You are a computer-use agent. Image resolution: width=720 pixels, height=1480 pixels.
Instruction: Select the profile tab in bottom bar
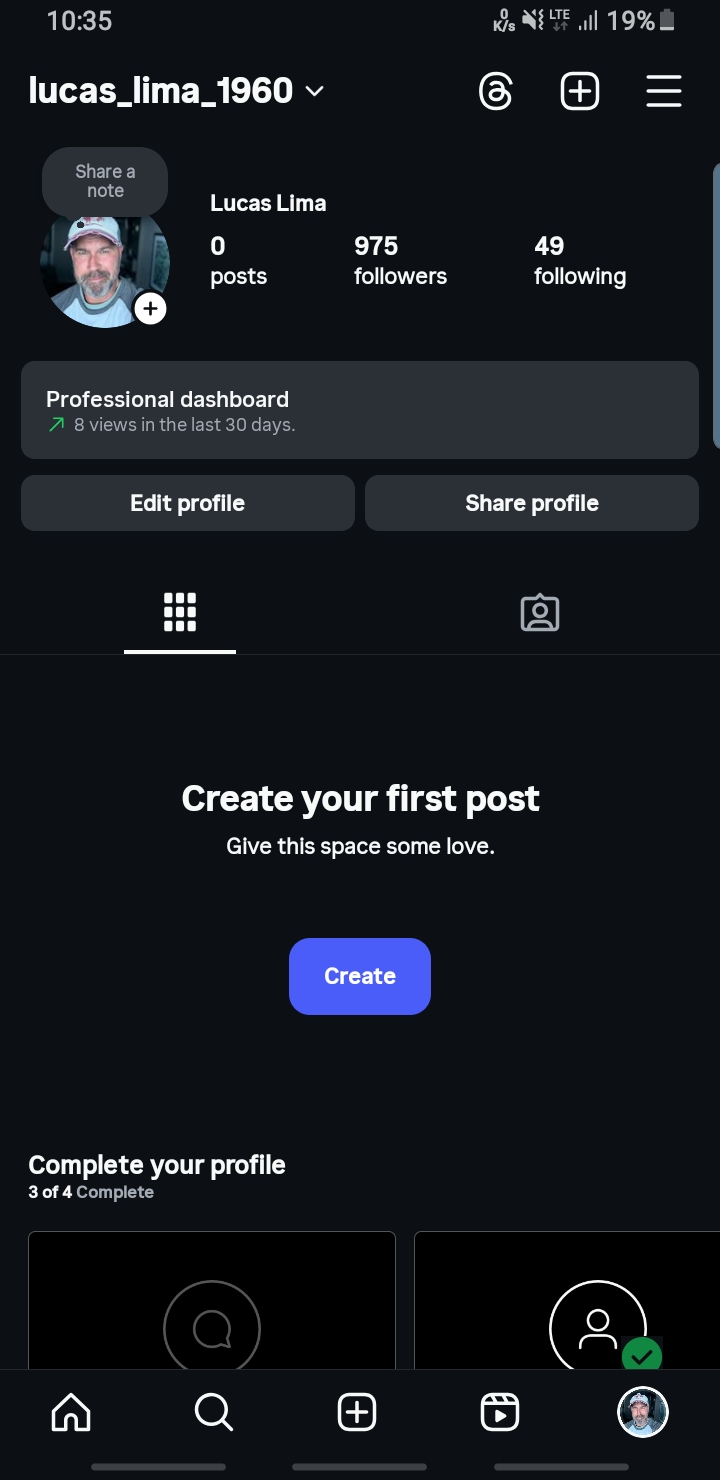tap(642, 1412)
